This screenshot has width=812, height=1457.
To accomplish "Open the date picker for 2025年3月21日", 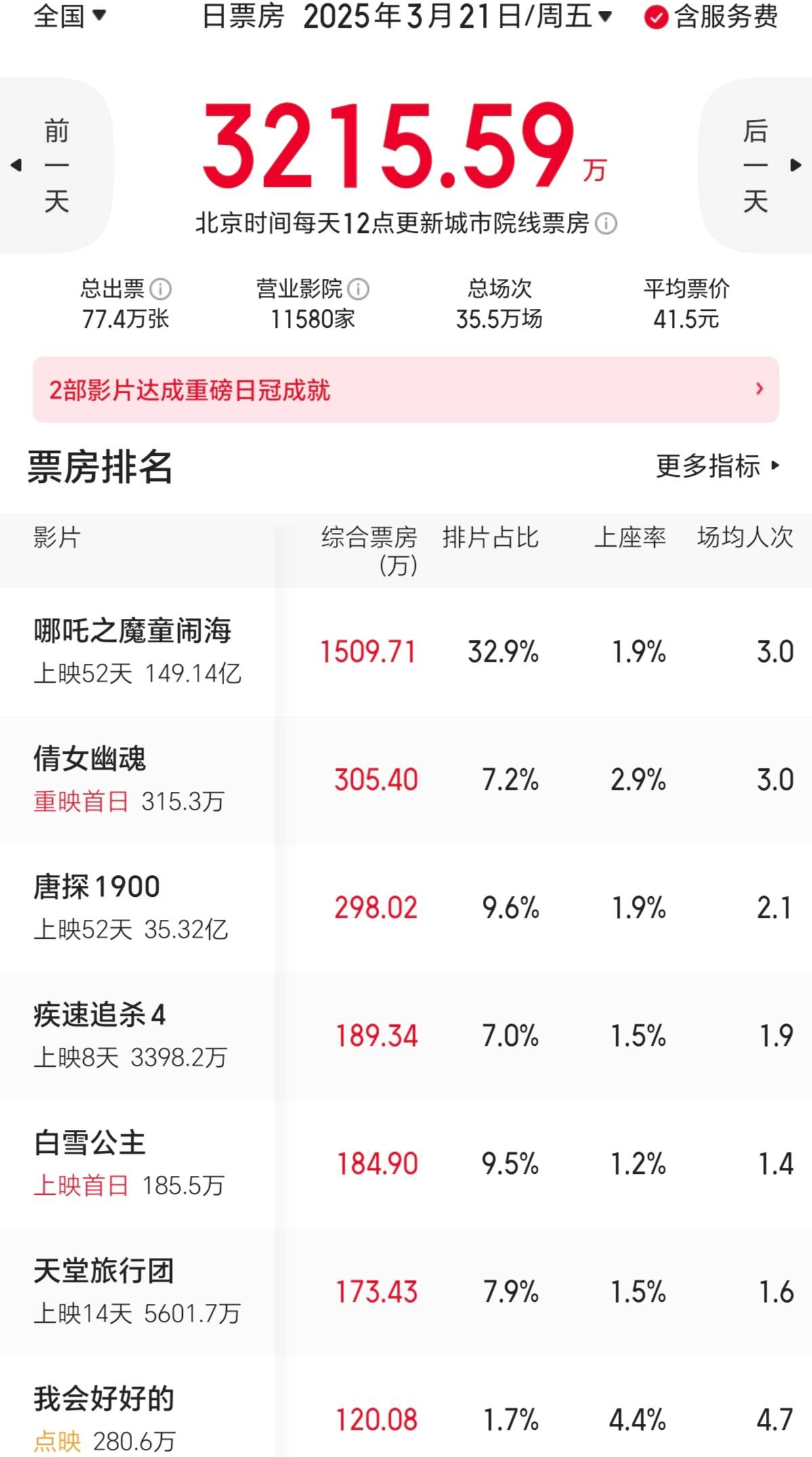I will pyautogui.click(x=457, y=16).
